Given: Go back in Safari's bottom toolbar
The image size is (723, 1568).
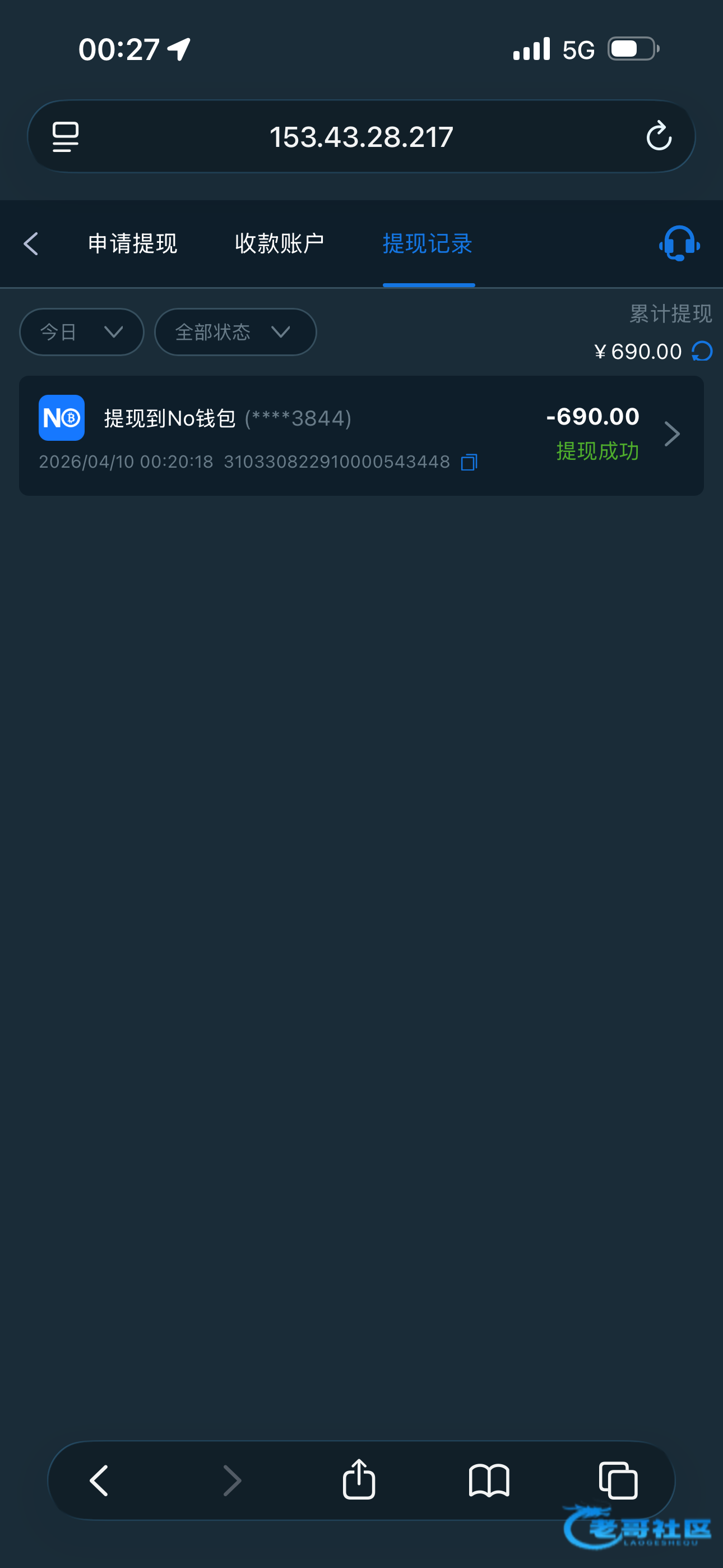Looking at the screenshot, I should coord(99,1481).
